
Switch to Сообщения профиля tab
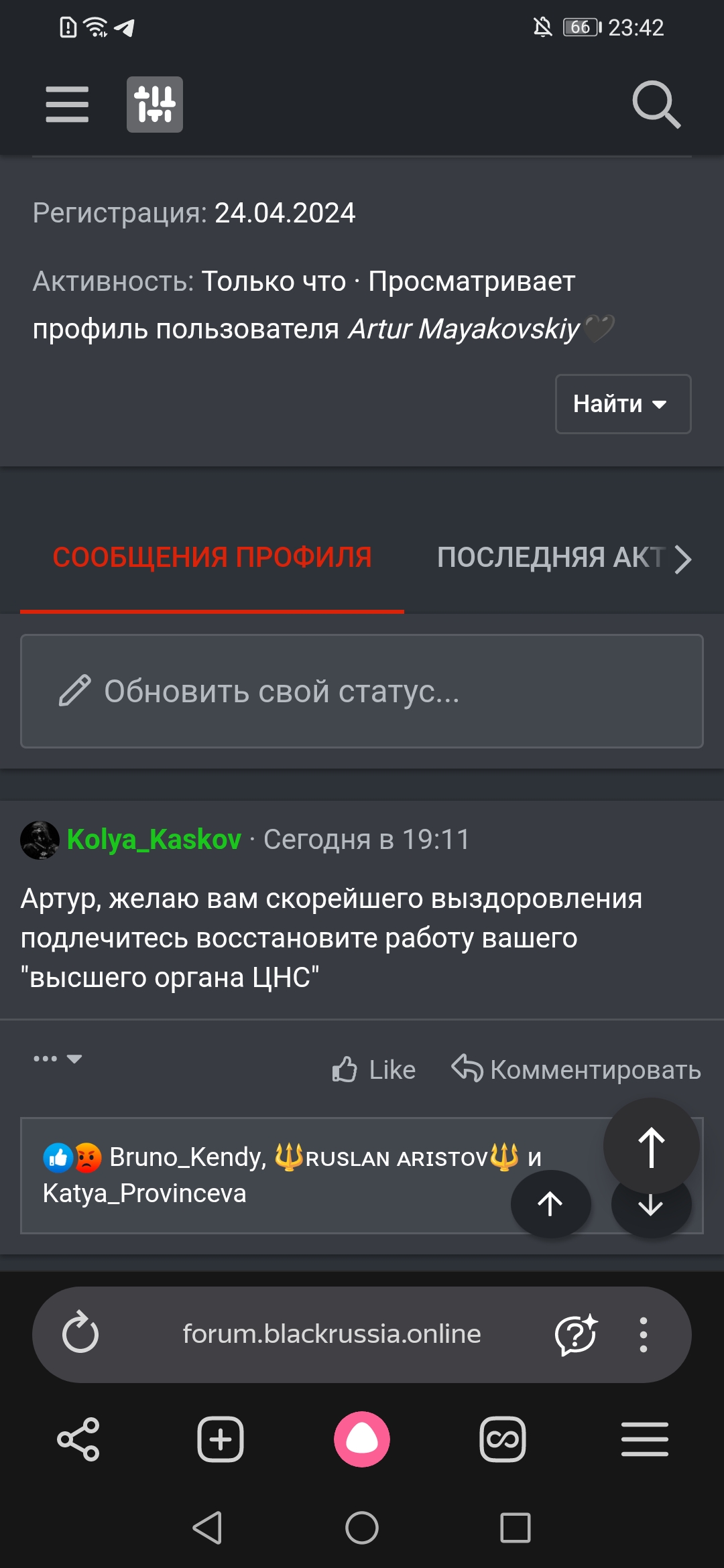click(212, 558)
